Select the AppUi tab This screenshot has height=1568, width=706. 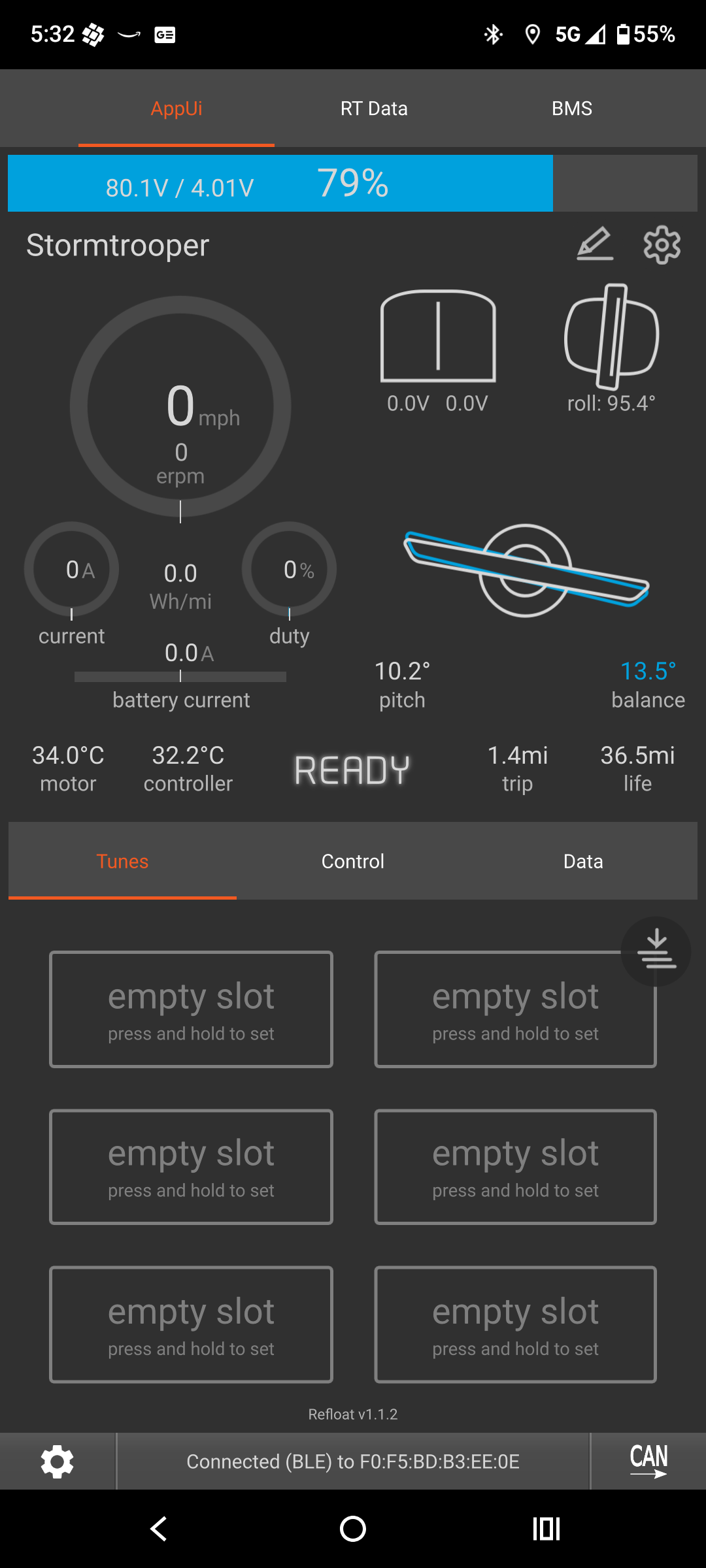(x=176, y=108)
